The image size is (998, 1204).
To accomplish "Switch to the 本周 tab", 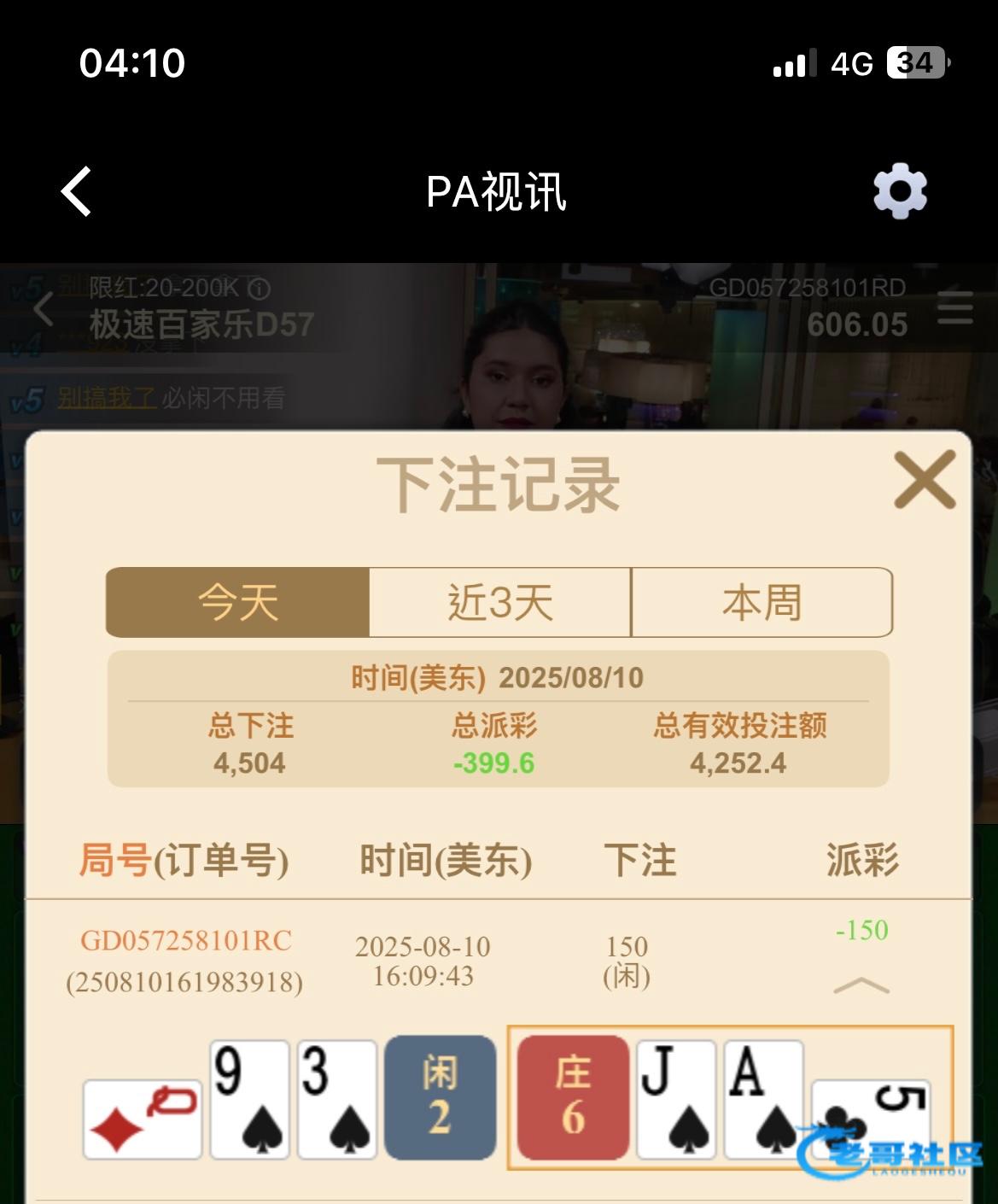I will [x=762, y=603].
